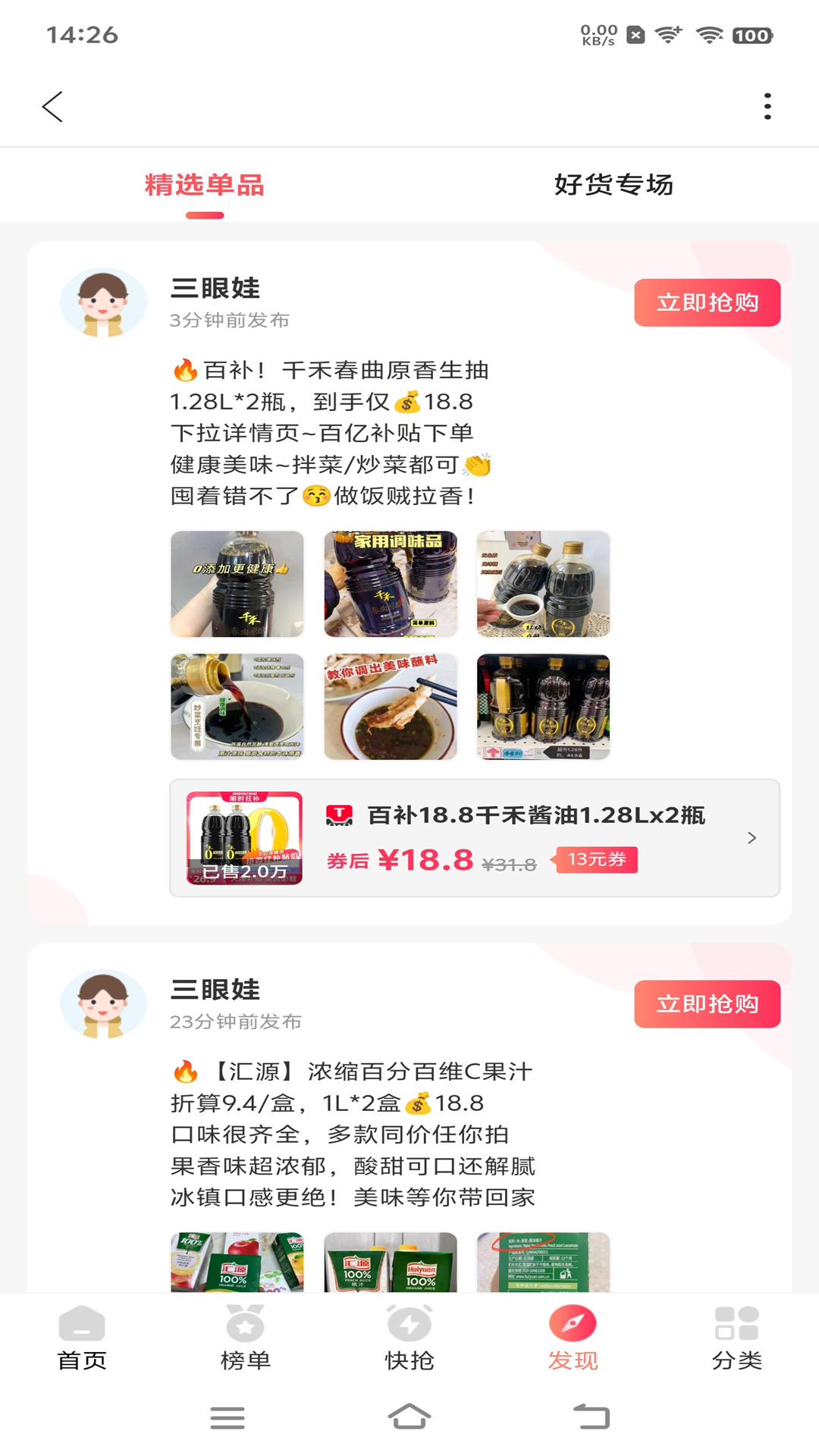Switch to the 快抢 tab
Screen dimensions: 819x1456
pos(409,1338)
